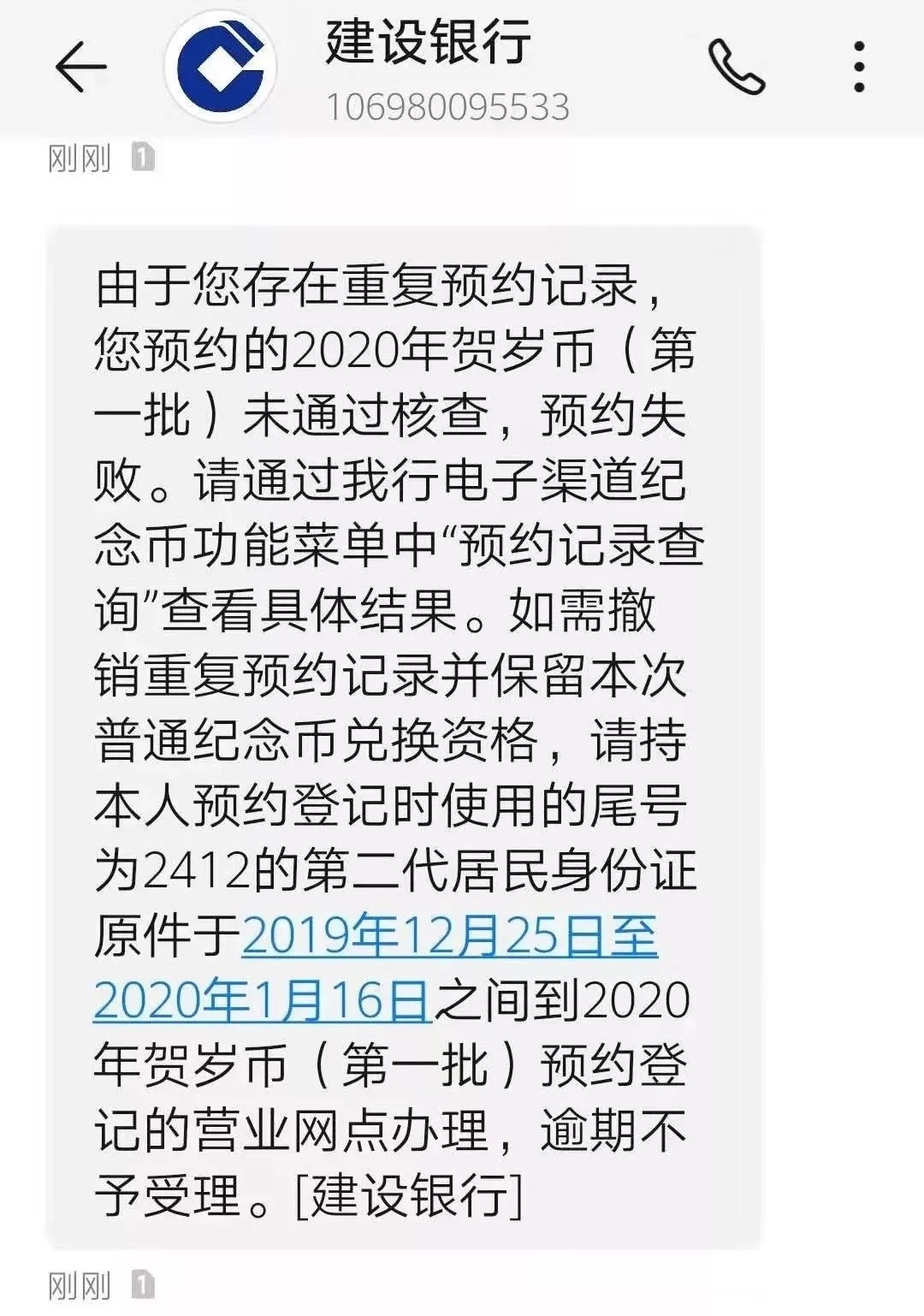Tap the linked date 2019年12月25日至2020年1月16日
Image resolution: width=924 pixels, height=1316 pixels.
[x=449, y=936]
